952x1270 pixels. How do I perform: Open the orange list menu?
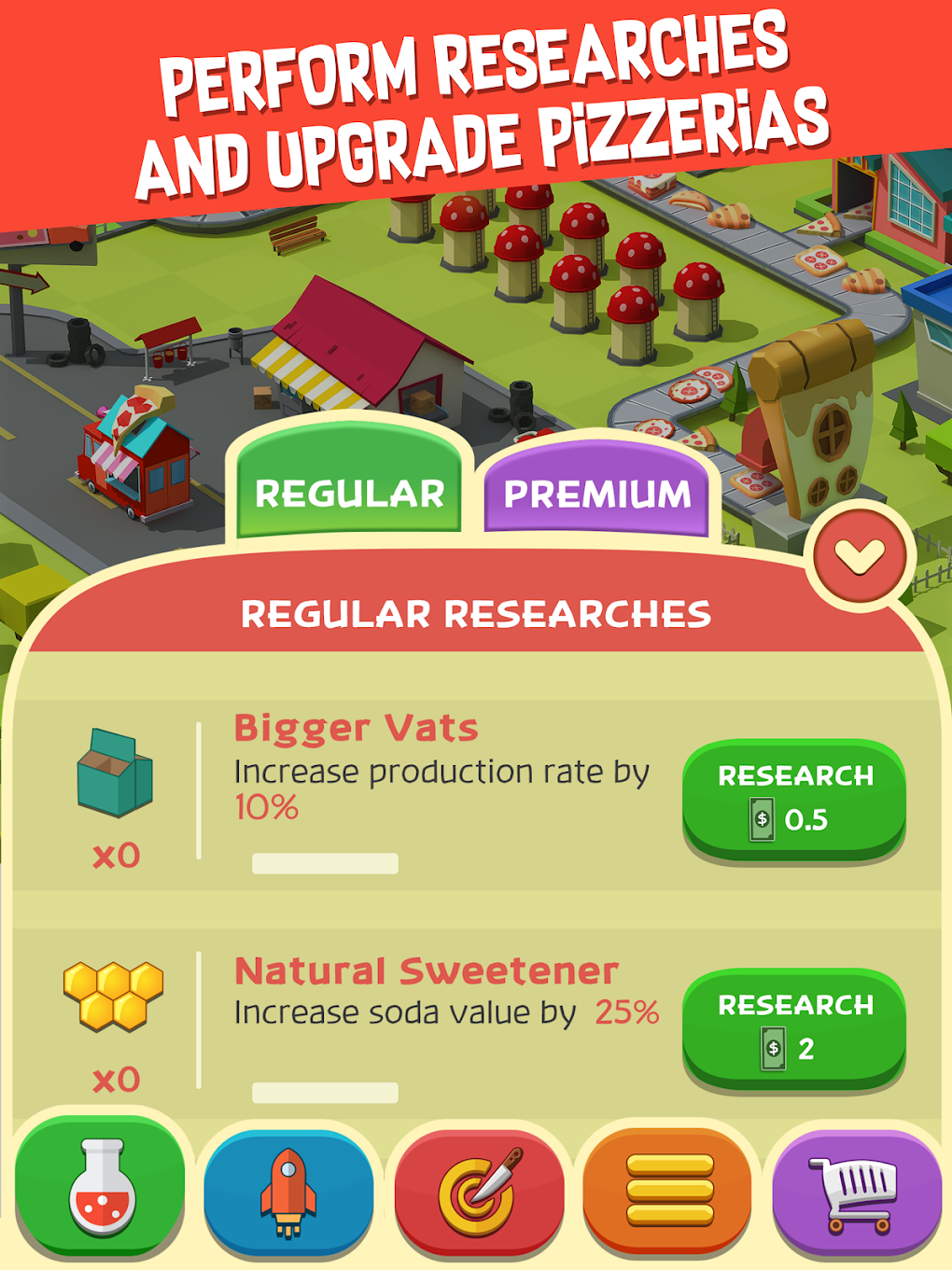(668, 1191)
